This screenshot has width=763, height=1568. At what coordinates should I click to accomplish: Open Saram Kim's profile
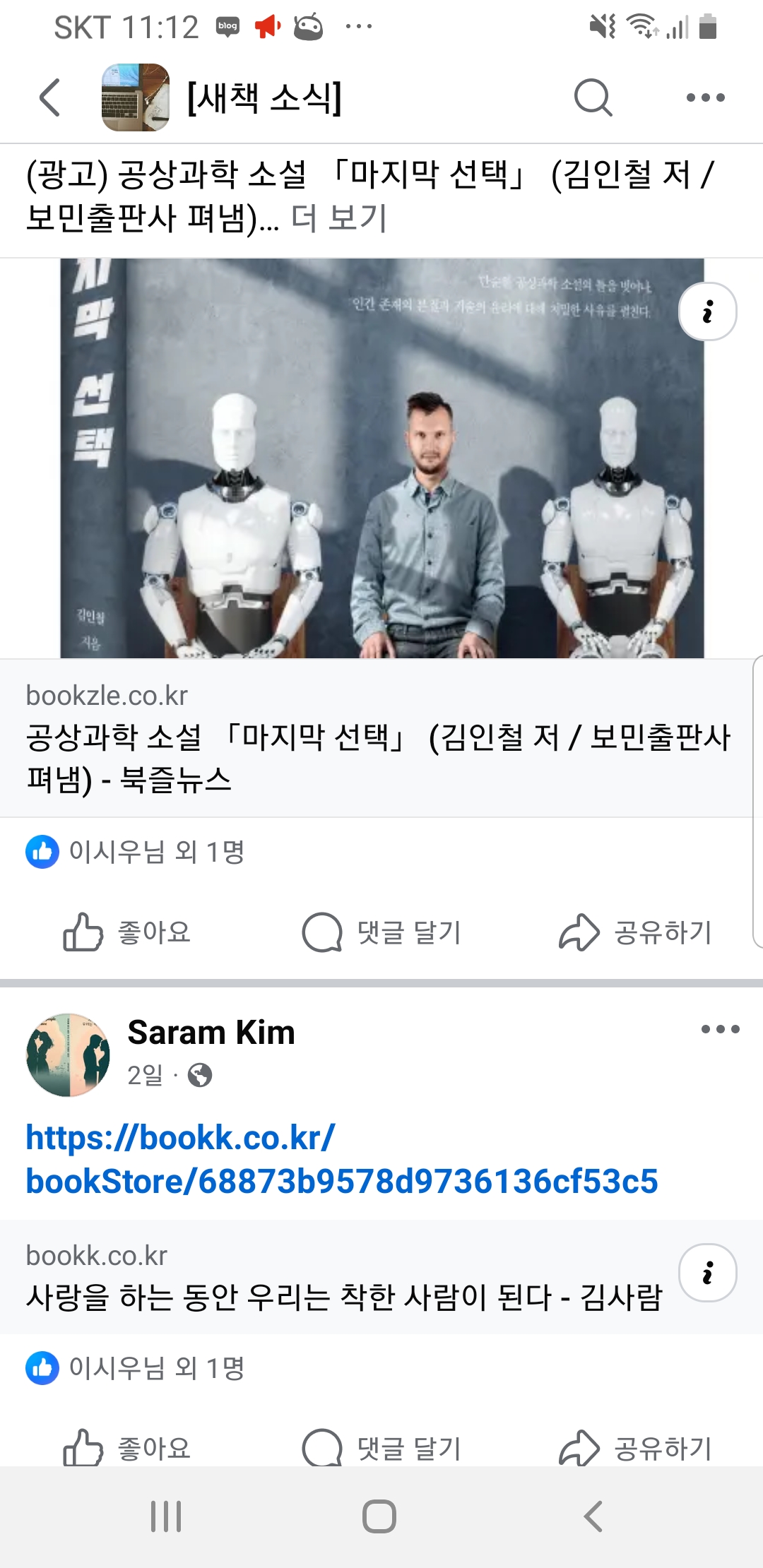(x=211, y=1033)
